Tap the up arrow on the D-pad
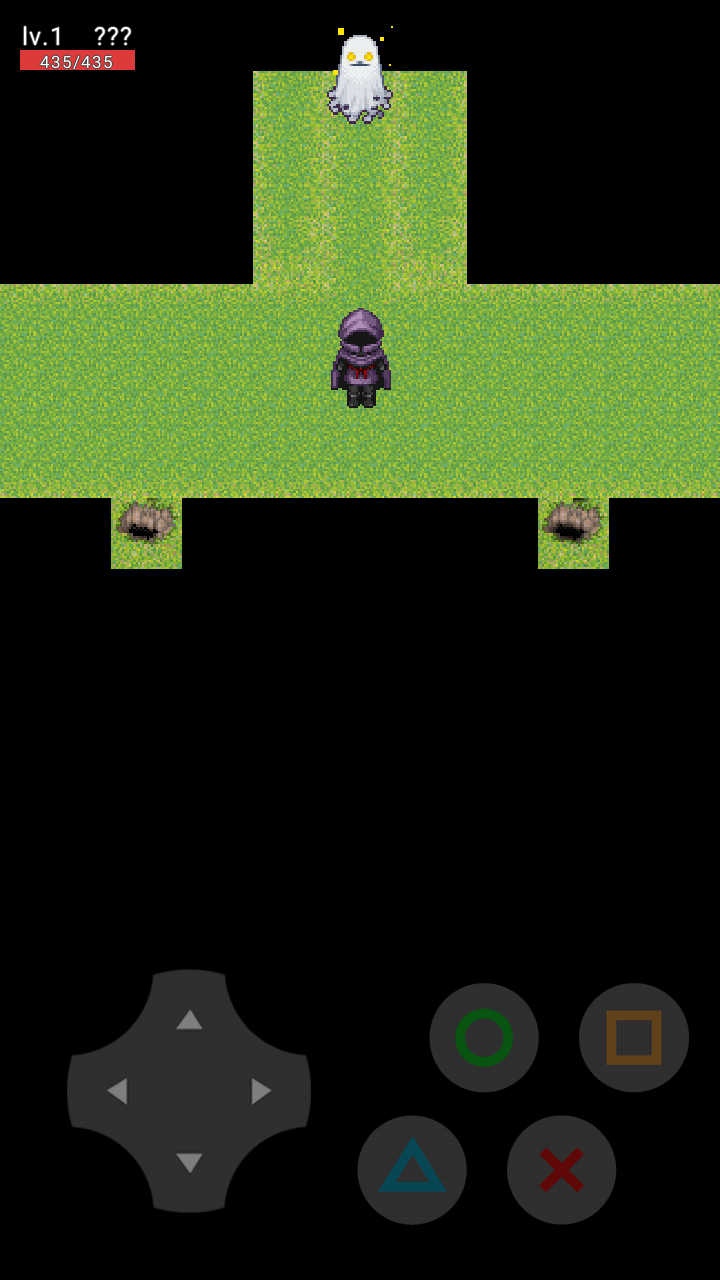 pyautogui.click(x=189, y=1019)
